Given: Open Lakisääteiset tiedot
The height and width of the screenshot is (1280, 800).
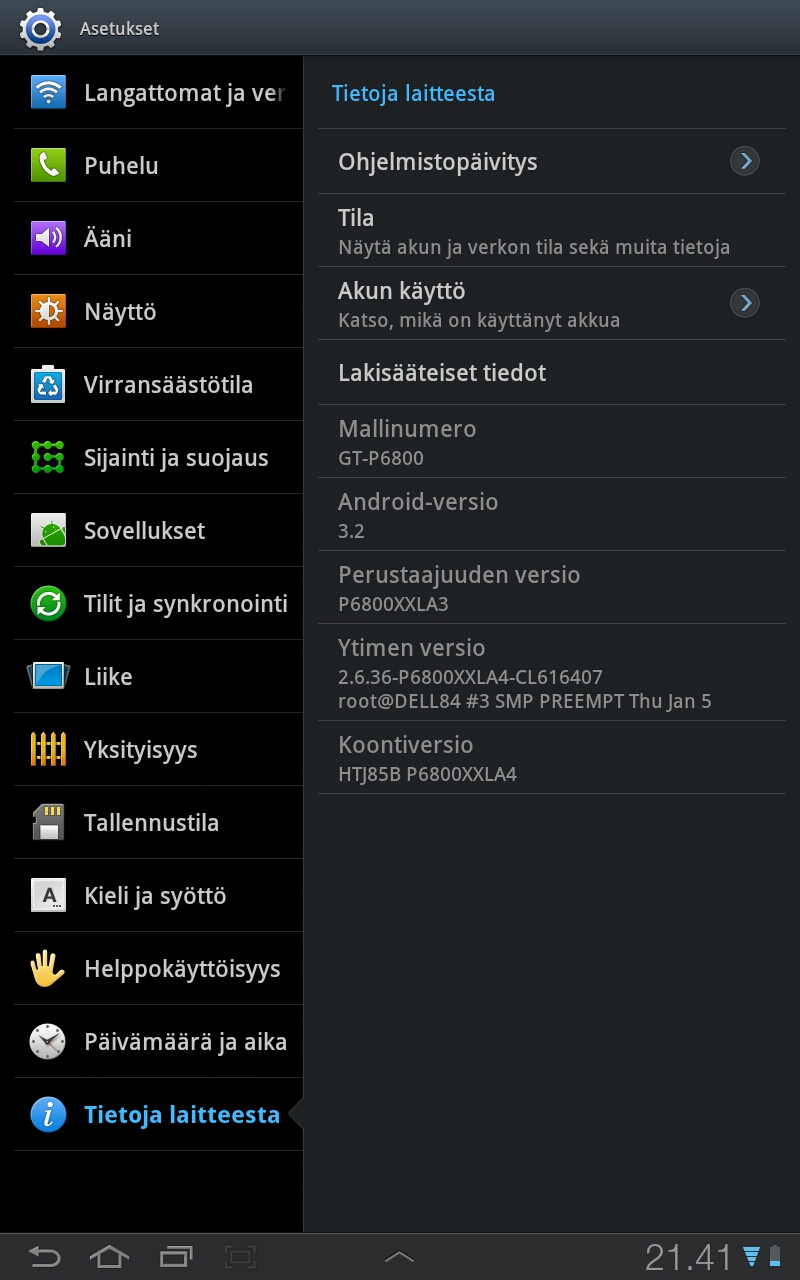Looking at the screenshot, I should point(550,373).
